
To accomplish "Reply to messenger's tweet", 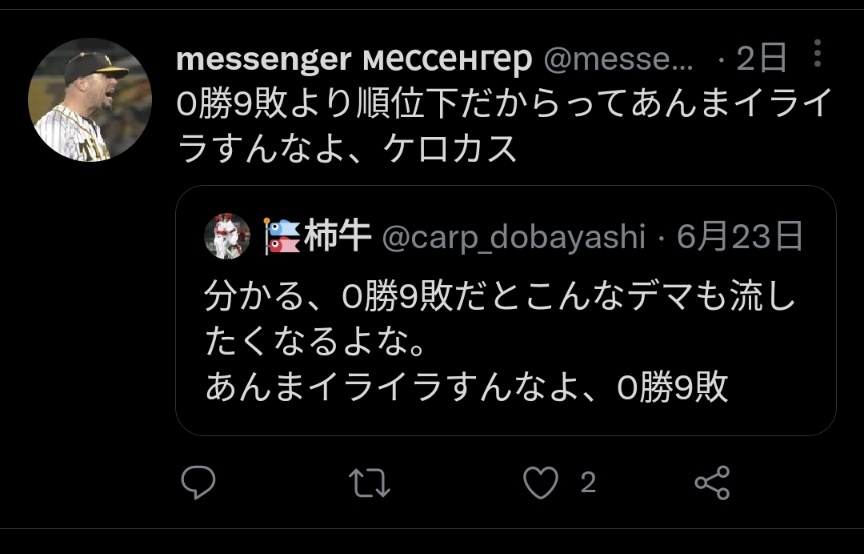I will (199, 484).
